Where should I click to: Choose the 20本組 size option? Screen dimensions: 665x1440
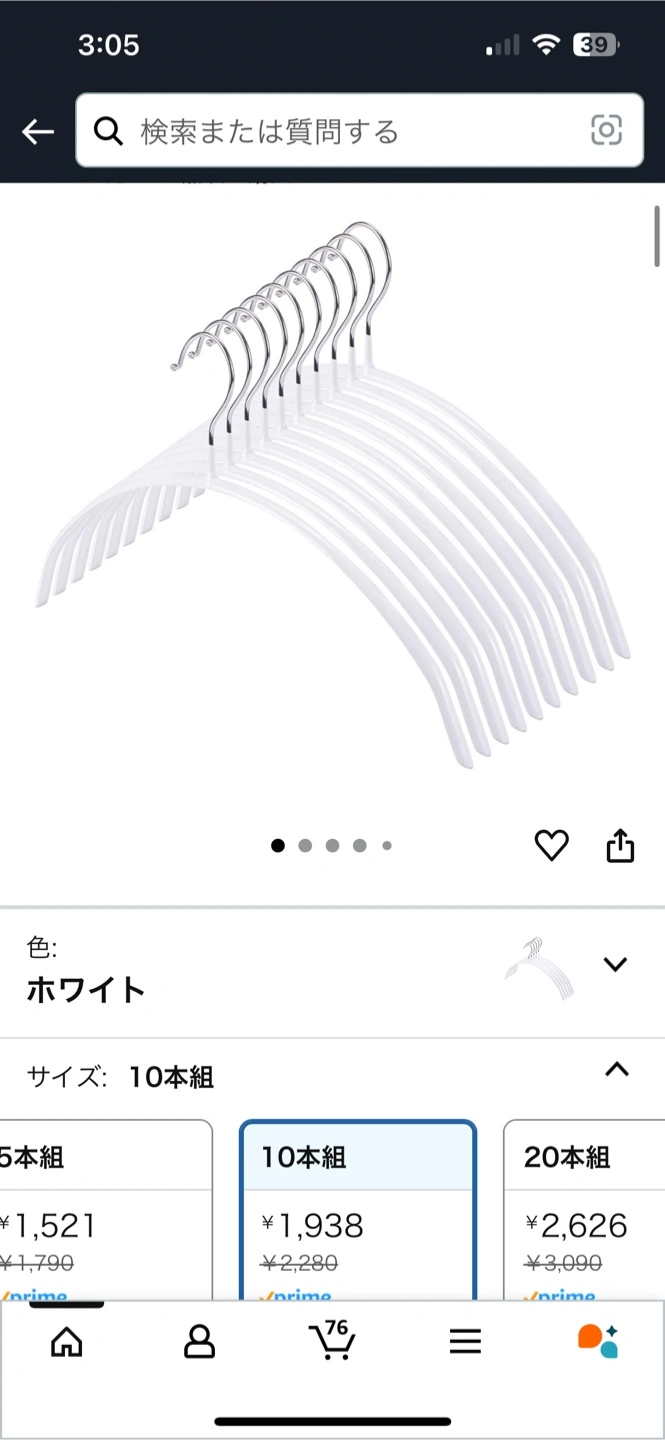585,1210
